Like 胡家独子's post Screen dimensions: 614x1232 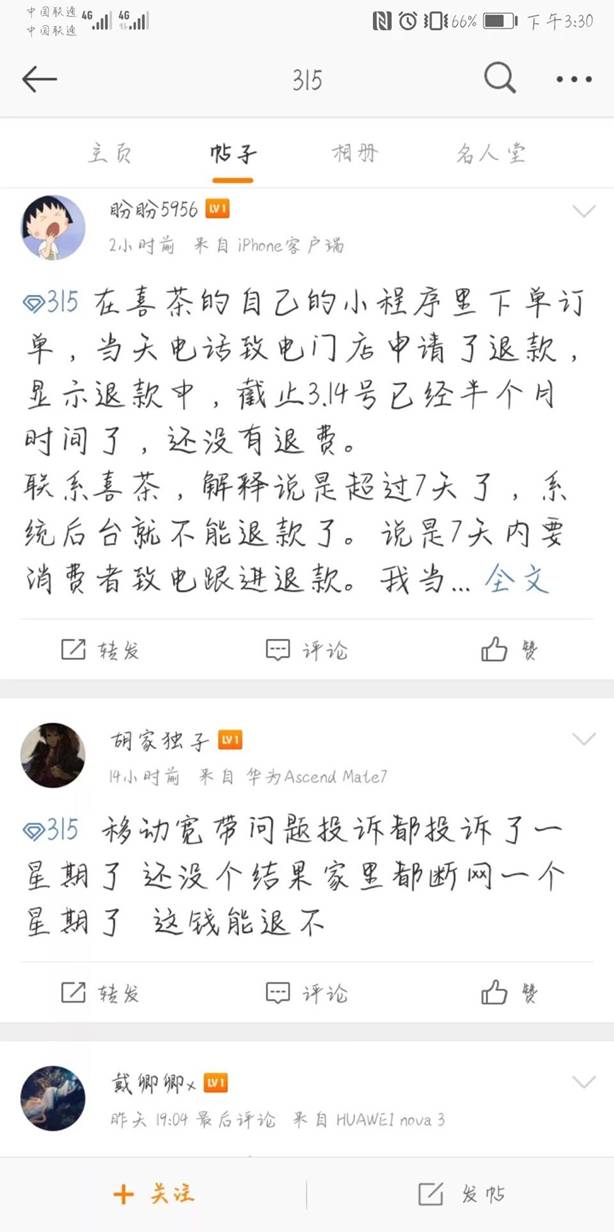509,992
